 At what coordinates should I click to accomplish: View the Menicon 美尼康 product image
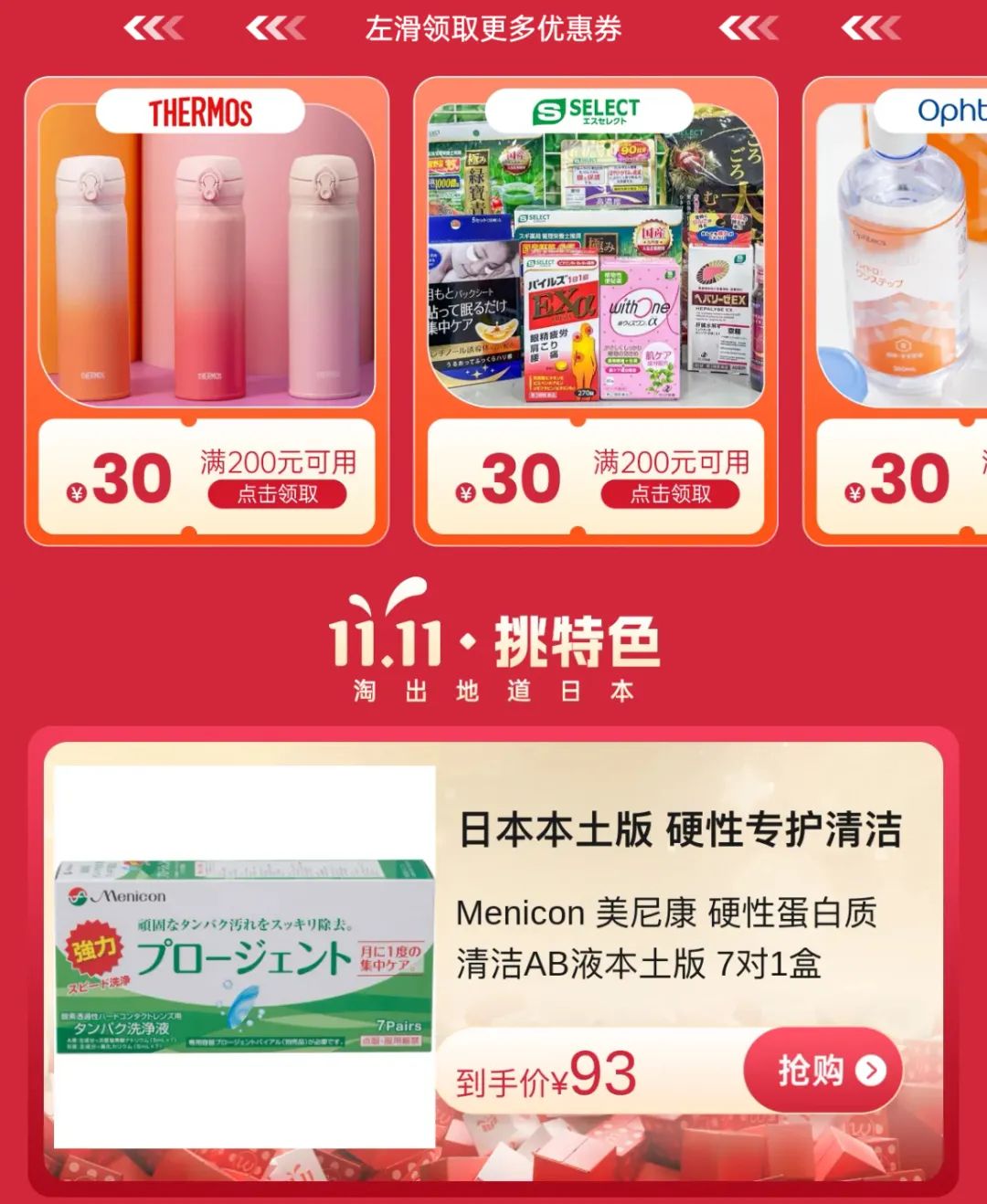click(244, 956)
